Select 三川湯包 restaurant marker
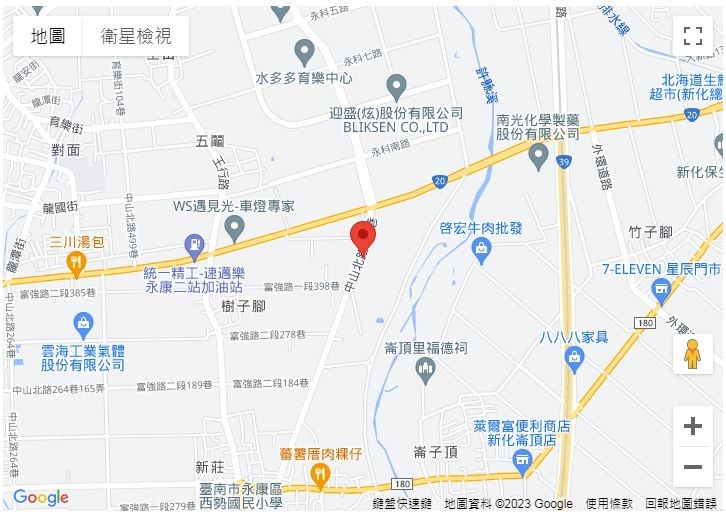This screenshot has height=515, width=726. (76, 264)
